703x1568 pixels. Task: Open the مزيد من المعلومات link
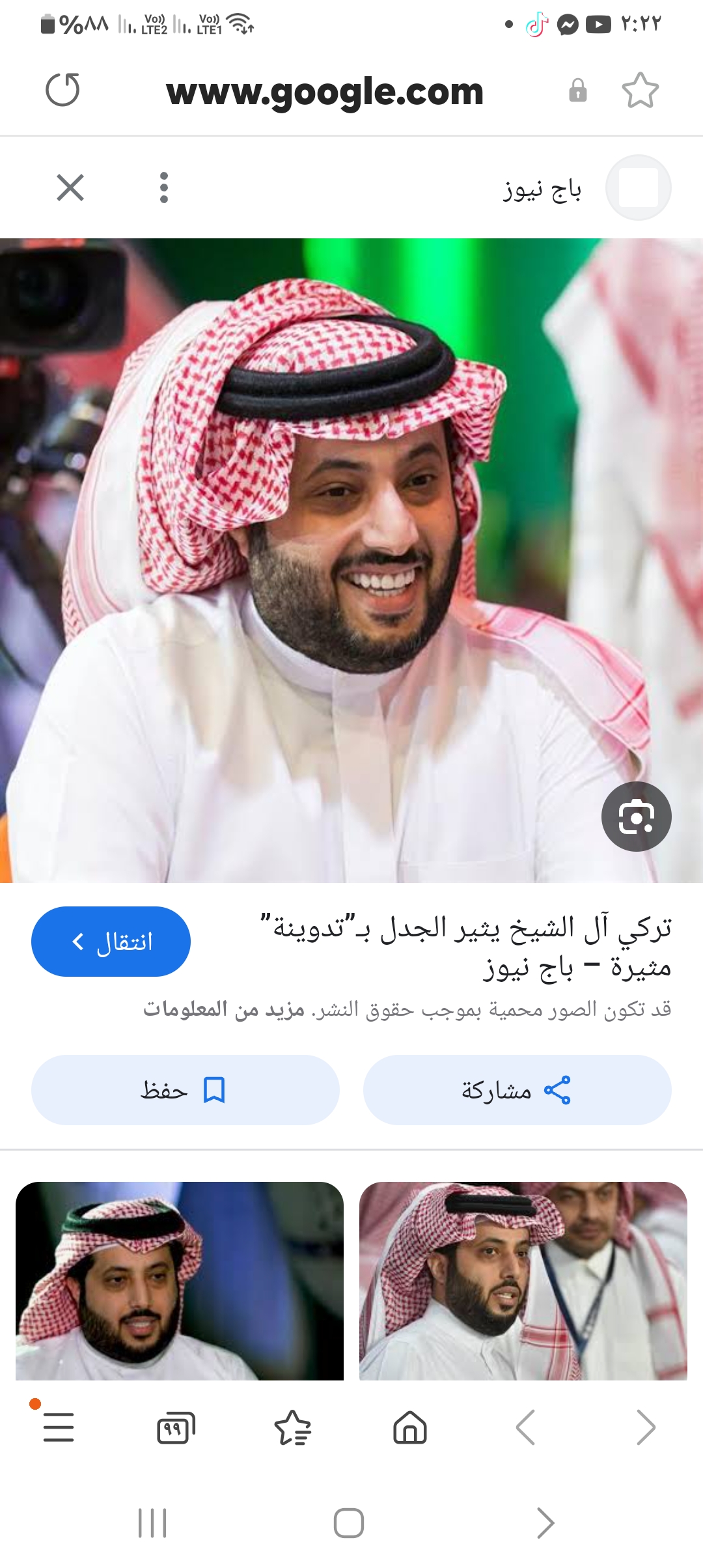click(x=224, y=1009)
